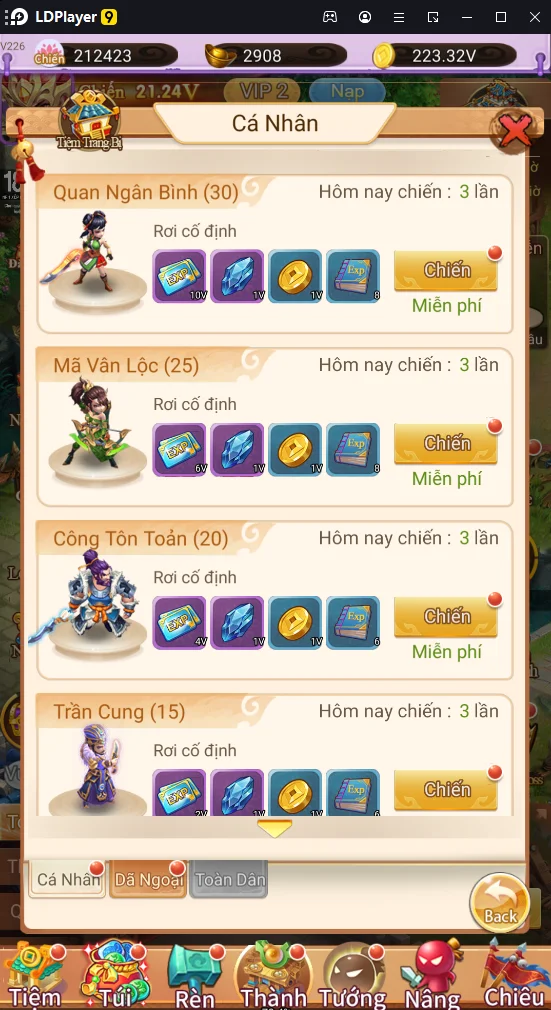Go to Rèn forge menu
Screen dimensions: 551x1010
195,976
